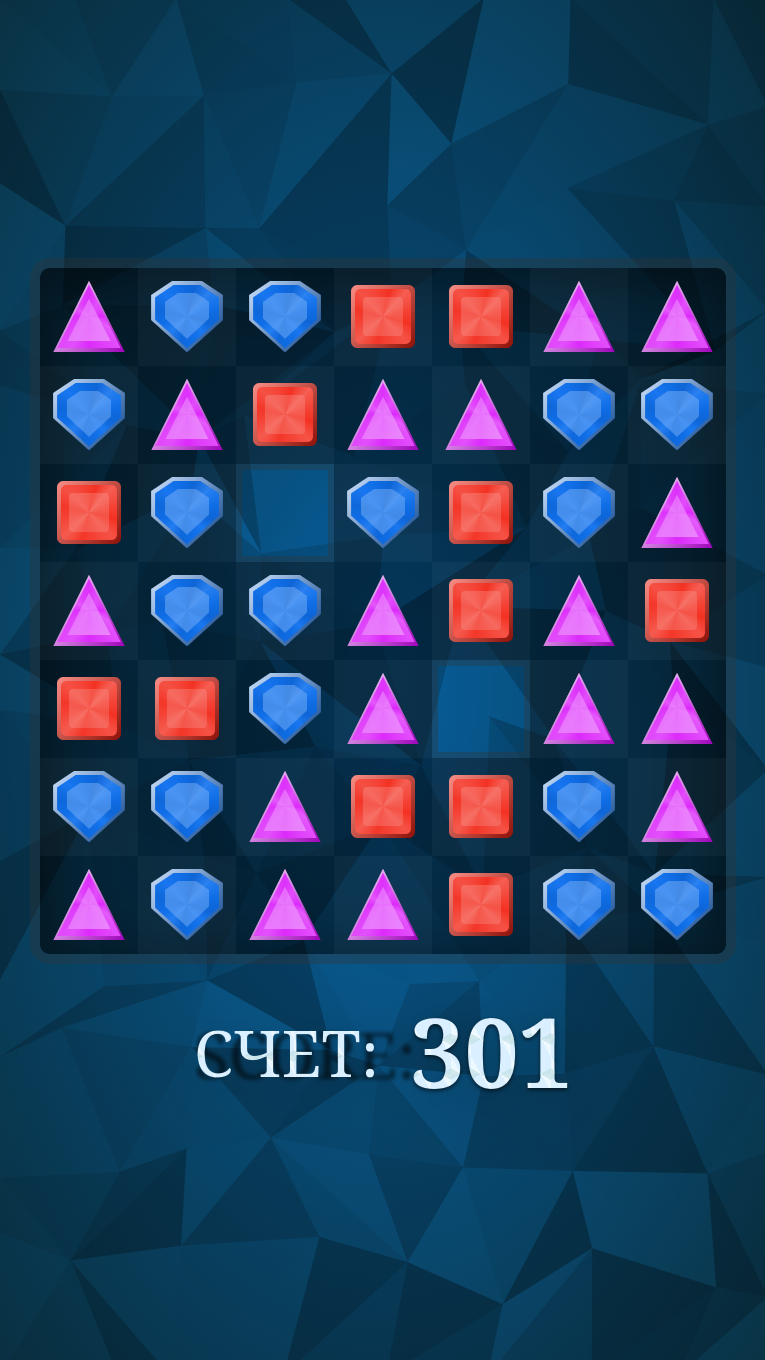Select the blue gem in the board's bottom-right corner
The height and width of the screenshot is (1360, 765).
(x=677, y=904)
